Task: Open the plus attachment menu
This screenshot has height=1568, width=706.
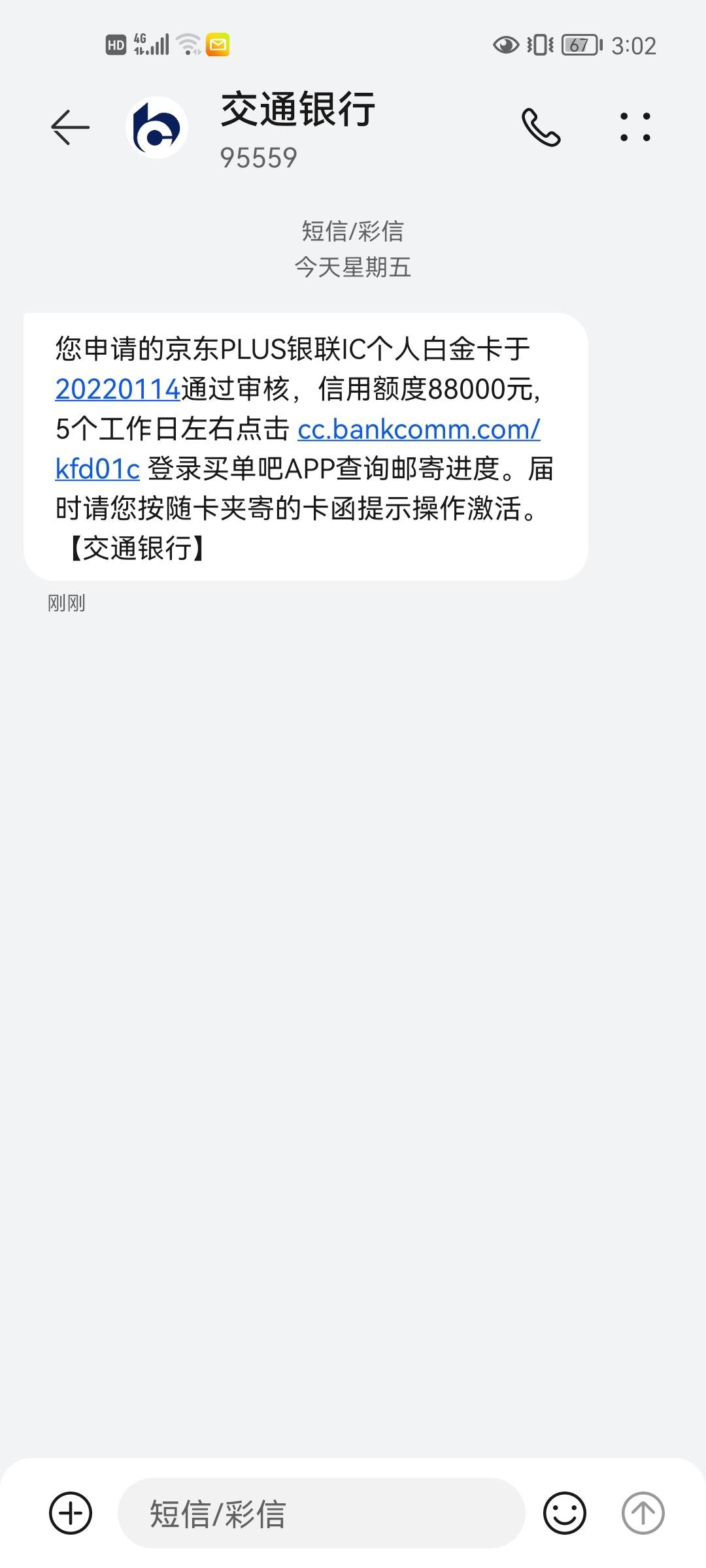Action: tap(71, 1513)
